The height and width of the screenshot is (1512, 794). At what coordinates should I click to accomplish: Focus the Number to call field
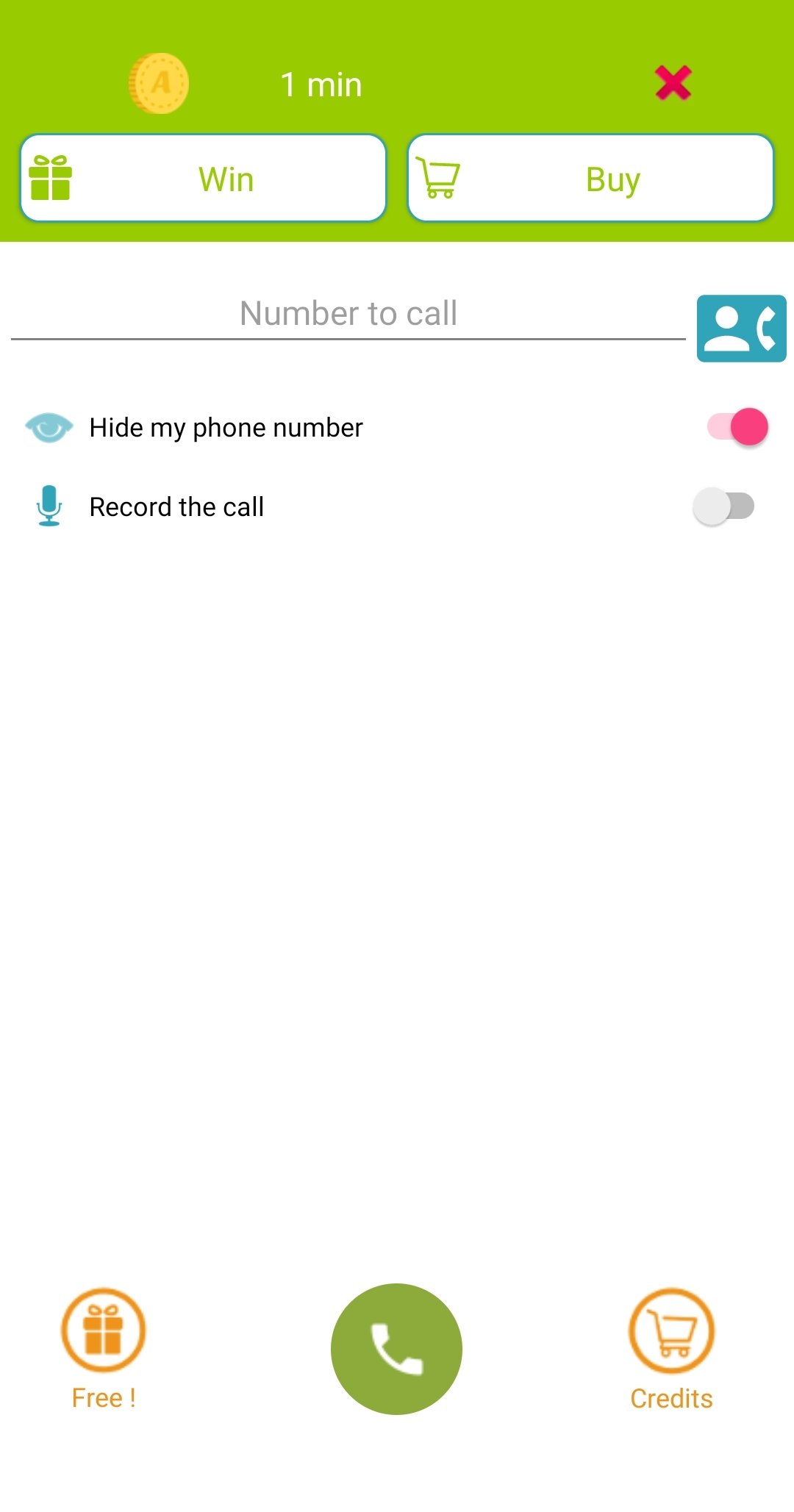[348, 314]
